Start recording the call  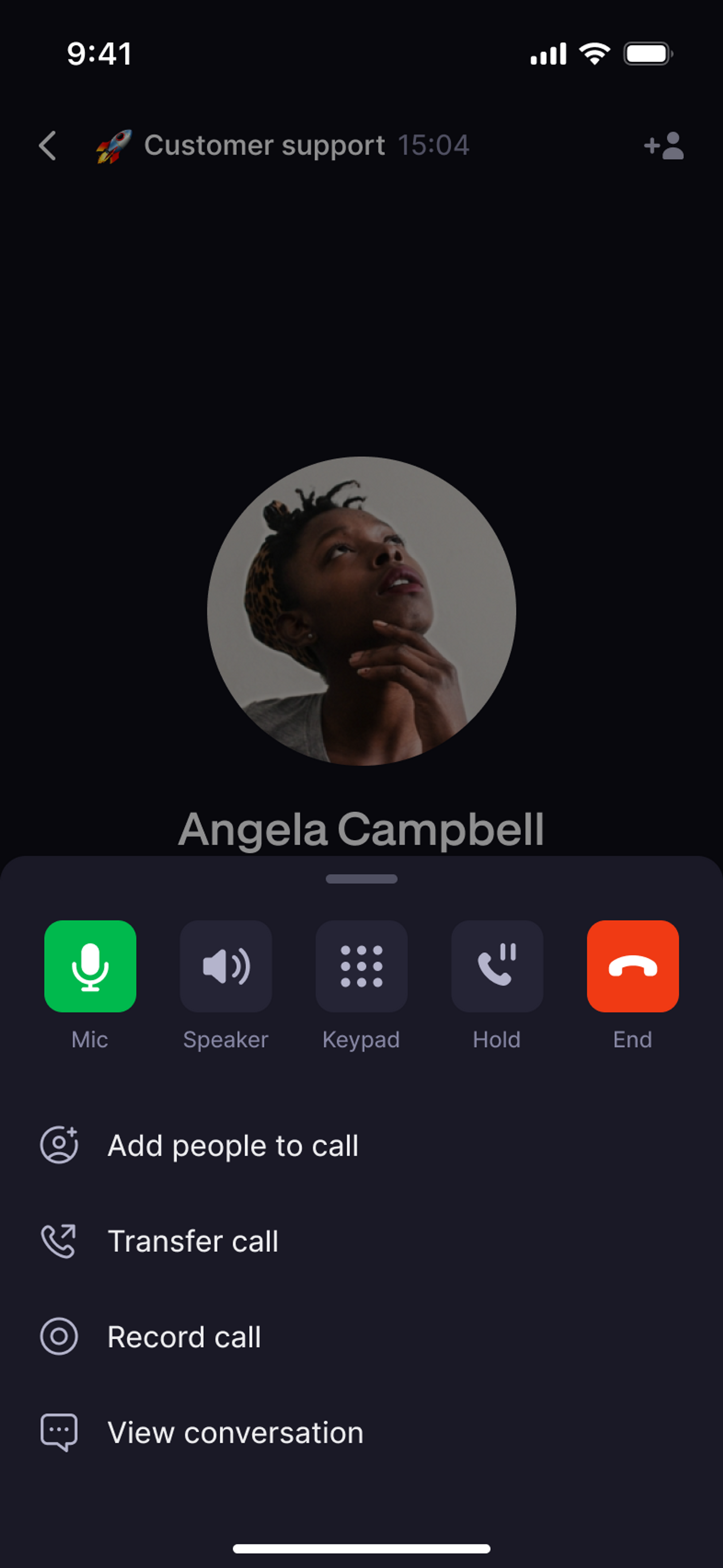(x=184, y=1337)
